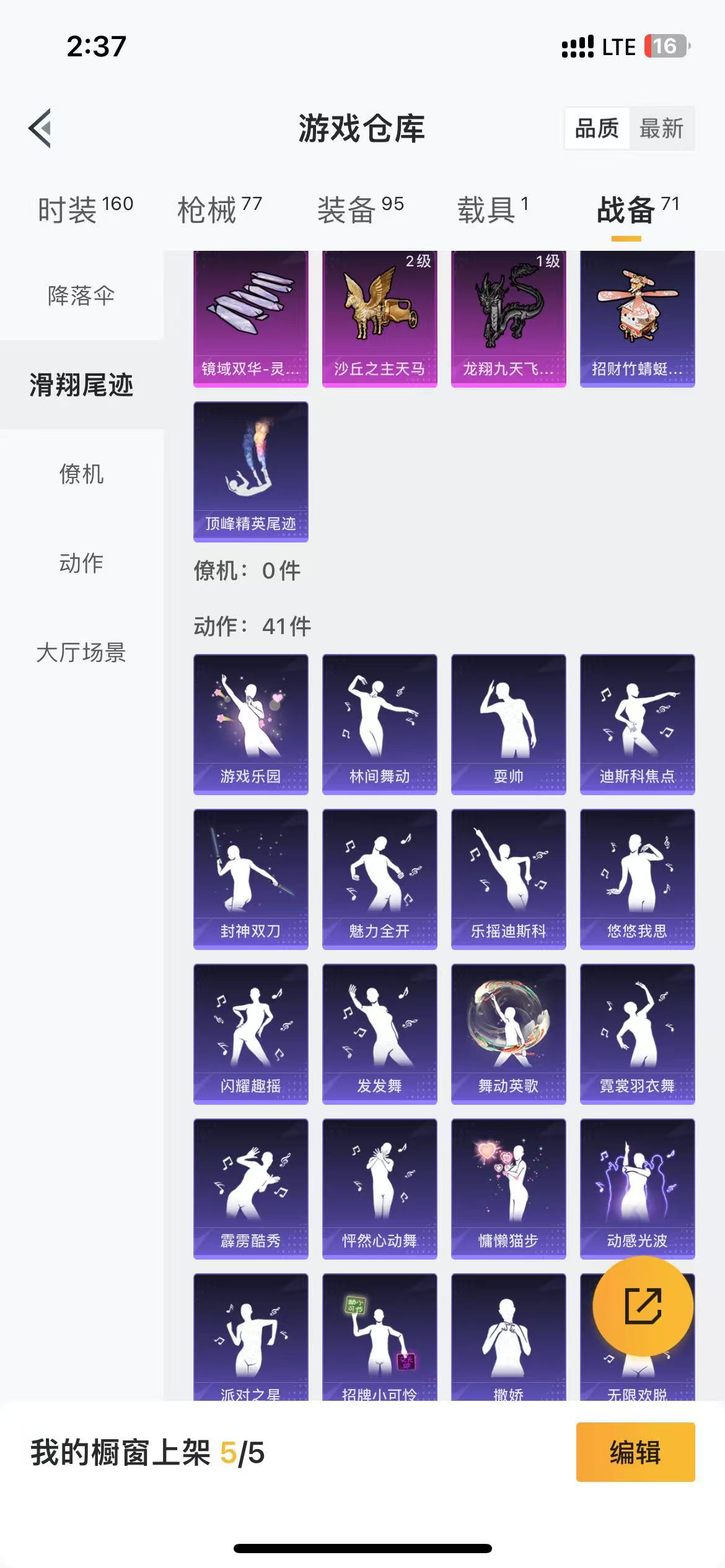Viewport: 725px width, 1568px height.
Task: Select 大厅场景 in the side menu
Action: (x=82, y=653)
